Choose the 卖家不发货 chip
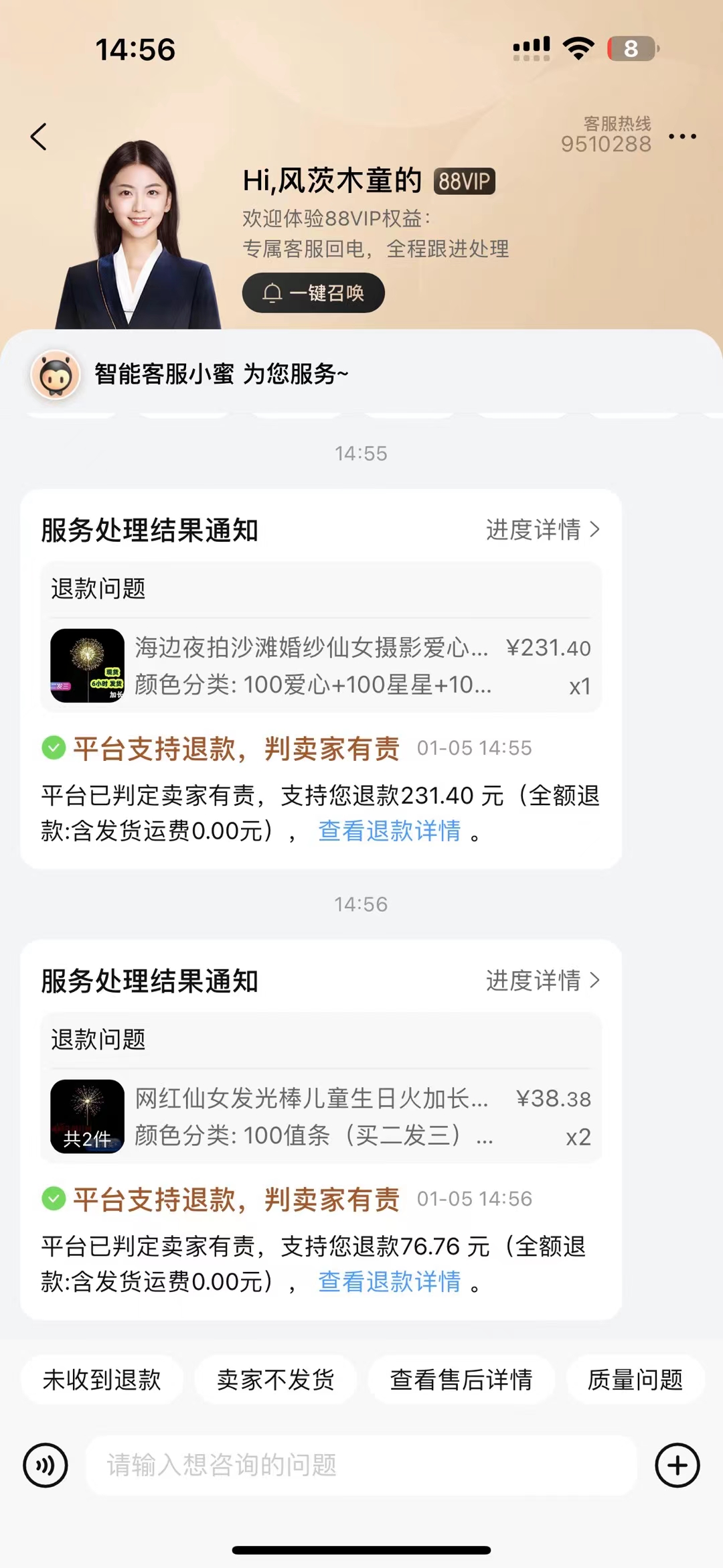The width and height of the screenshot is (723, 1568). coord(275,1380)
